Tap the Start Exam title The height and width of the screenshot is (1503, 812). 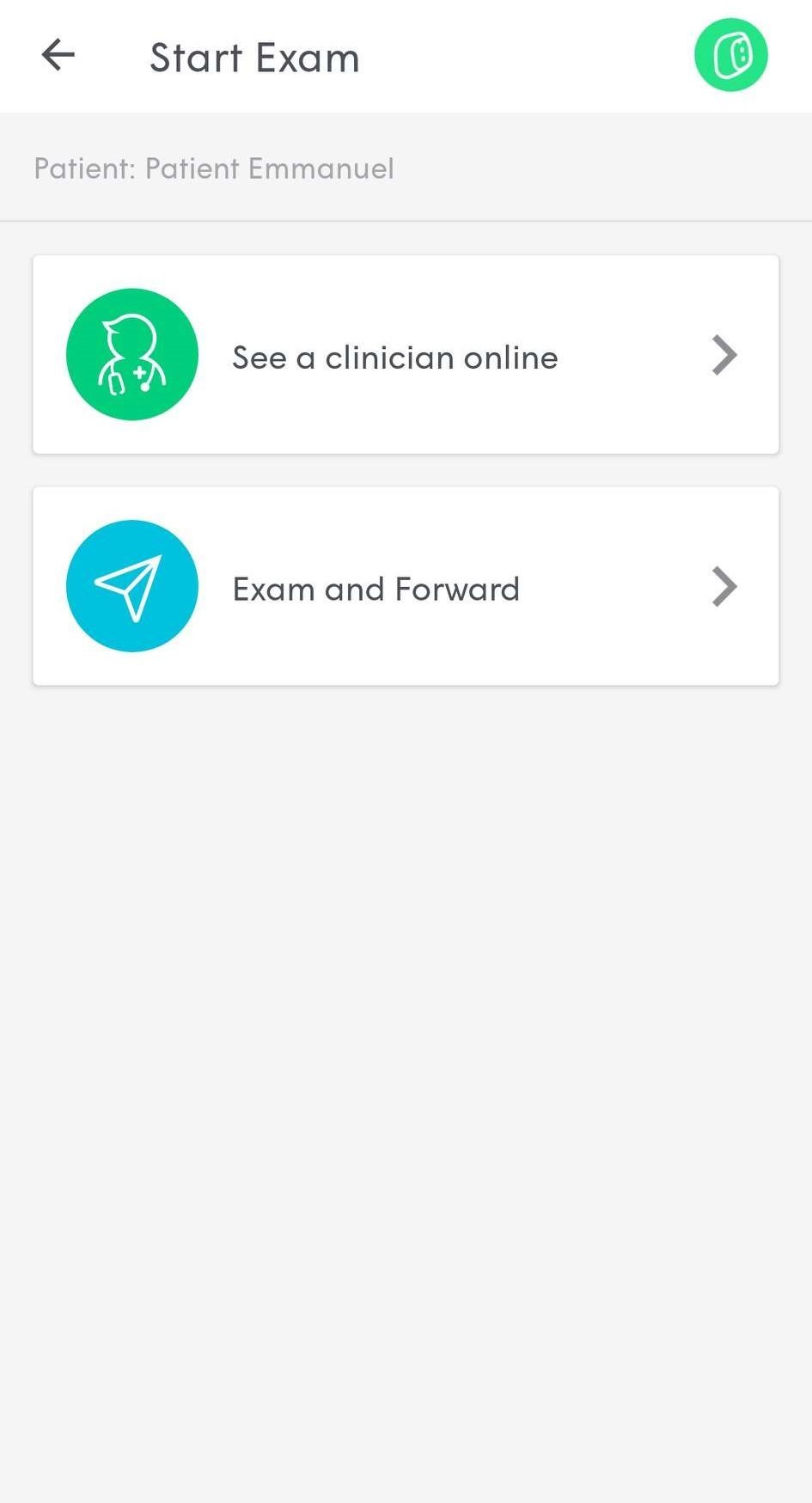pos(255,57)
